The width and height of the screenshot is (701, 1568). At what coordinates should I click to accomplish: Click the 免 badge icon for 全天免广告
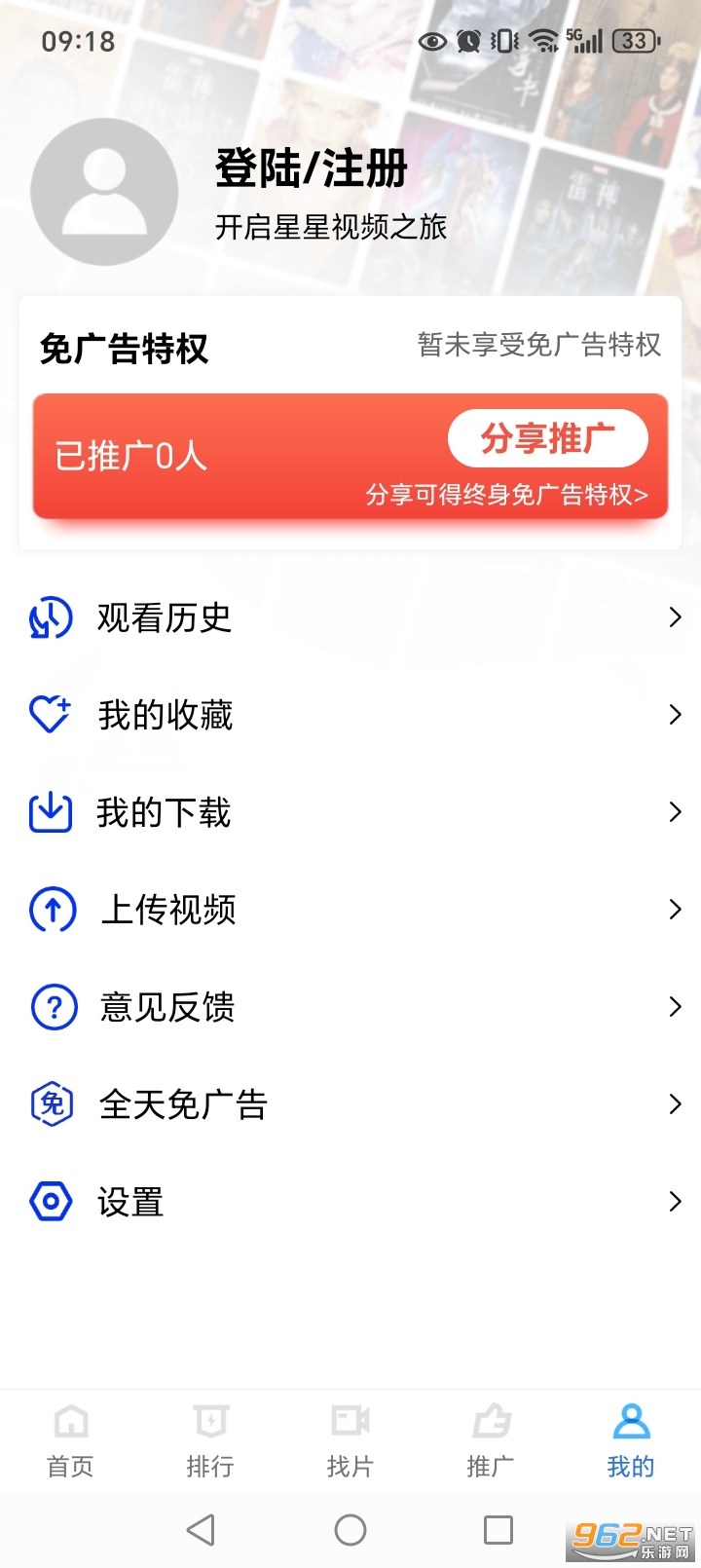click(51, 1104)
